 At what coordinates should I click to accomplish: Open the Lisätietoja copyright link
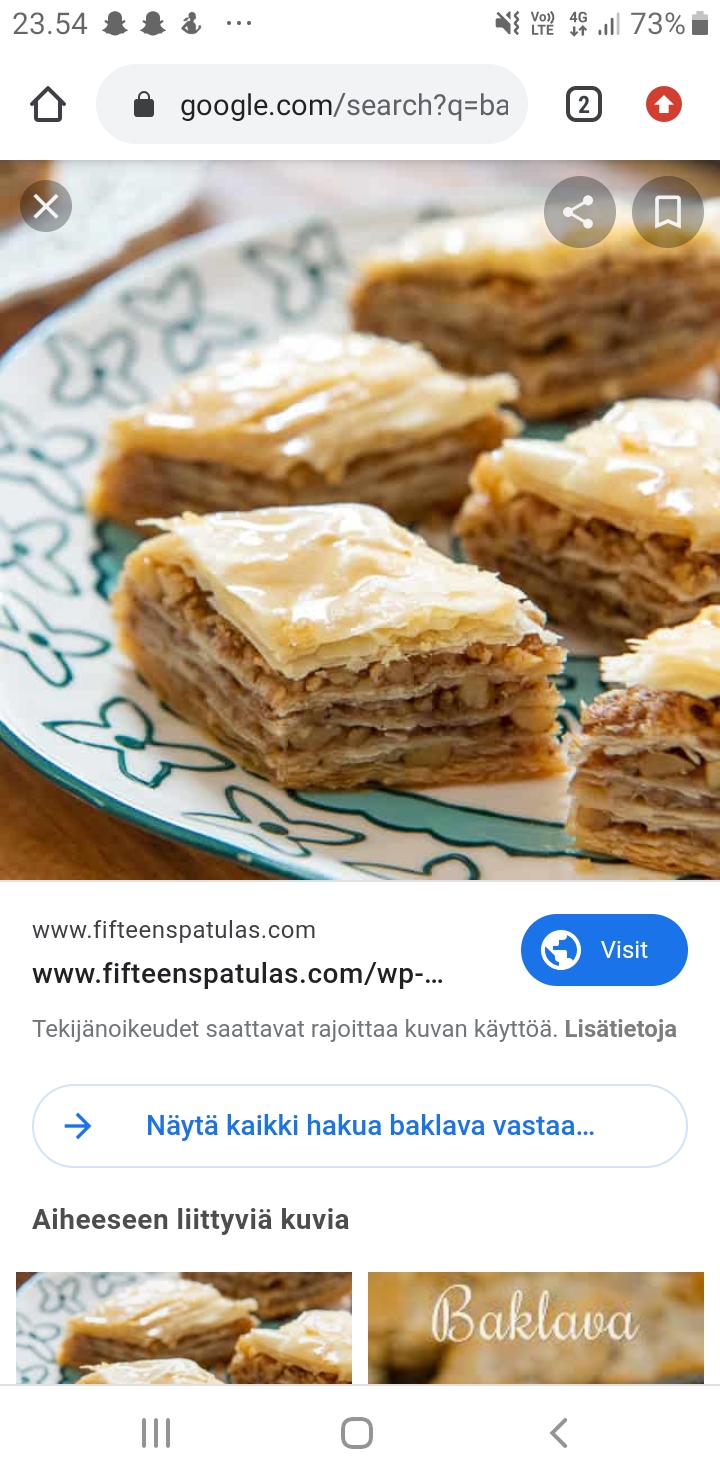point(620,1029)
